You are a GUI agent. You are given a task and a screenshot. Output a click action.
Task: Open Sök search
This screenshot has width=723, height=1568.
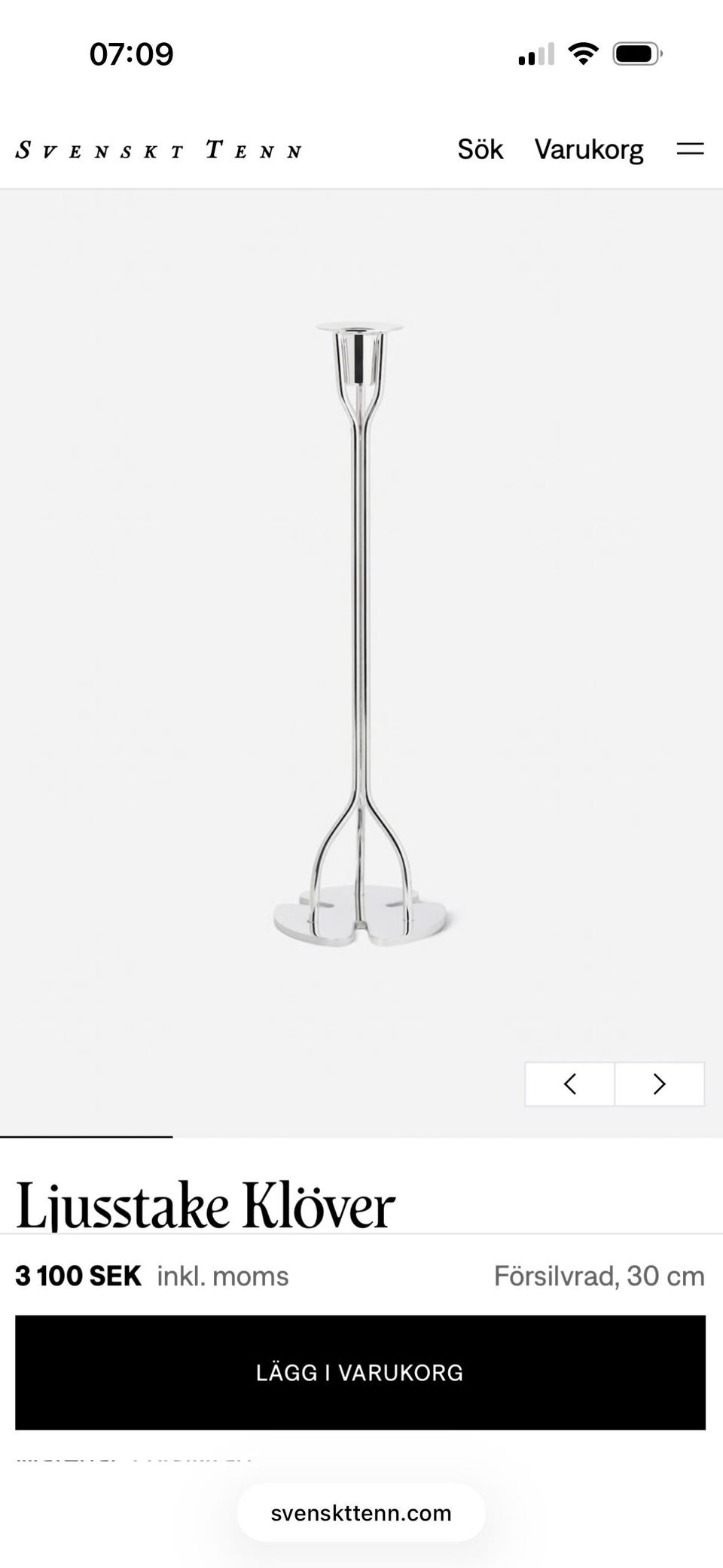(x=480, y=149)
